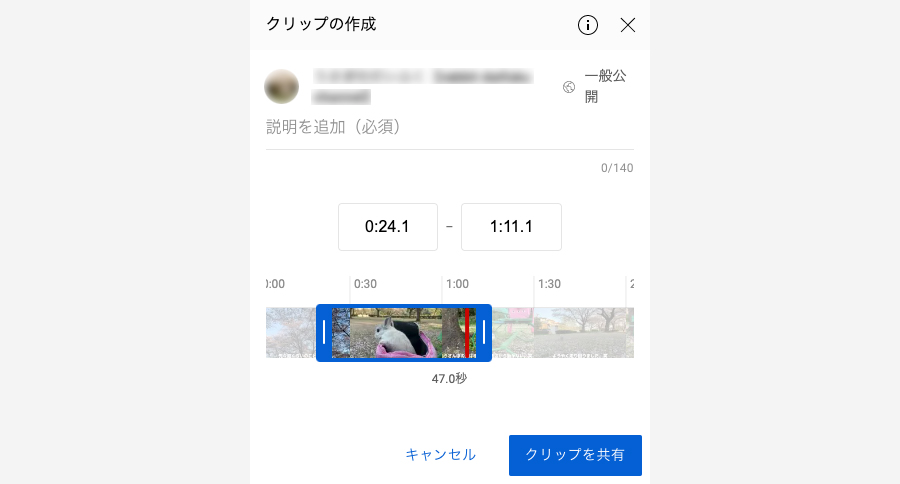
Task: Share the clip with クリップを共有
Action: click(x=575, y=455)
